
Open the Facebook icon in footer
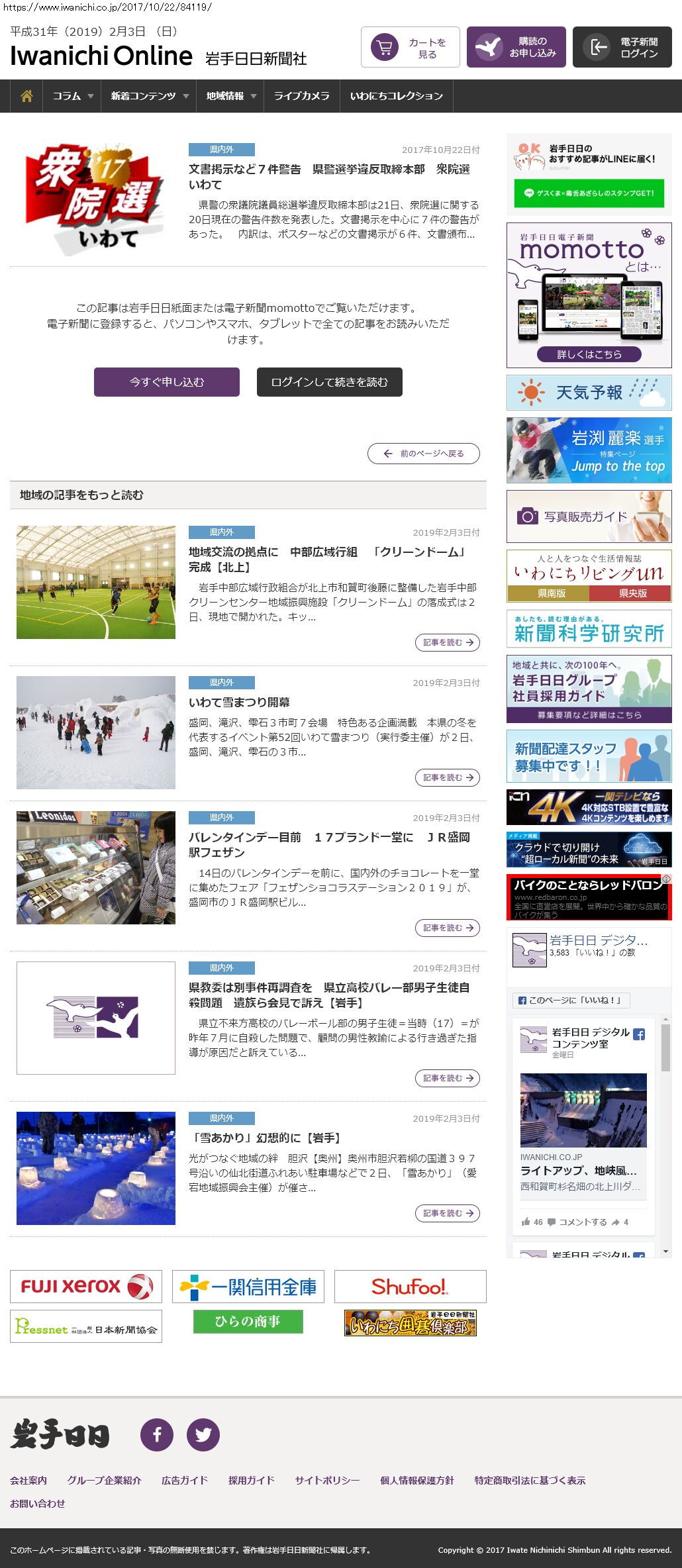[x=157, y=1435]
